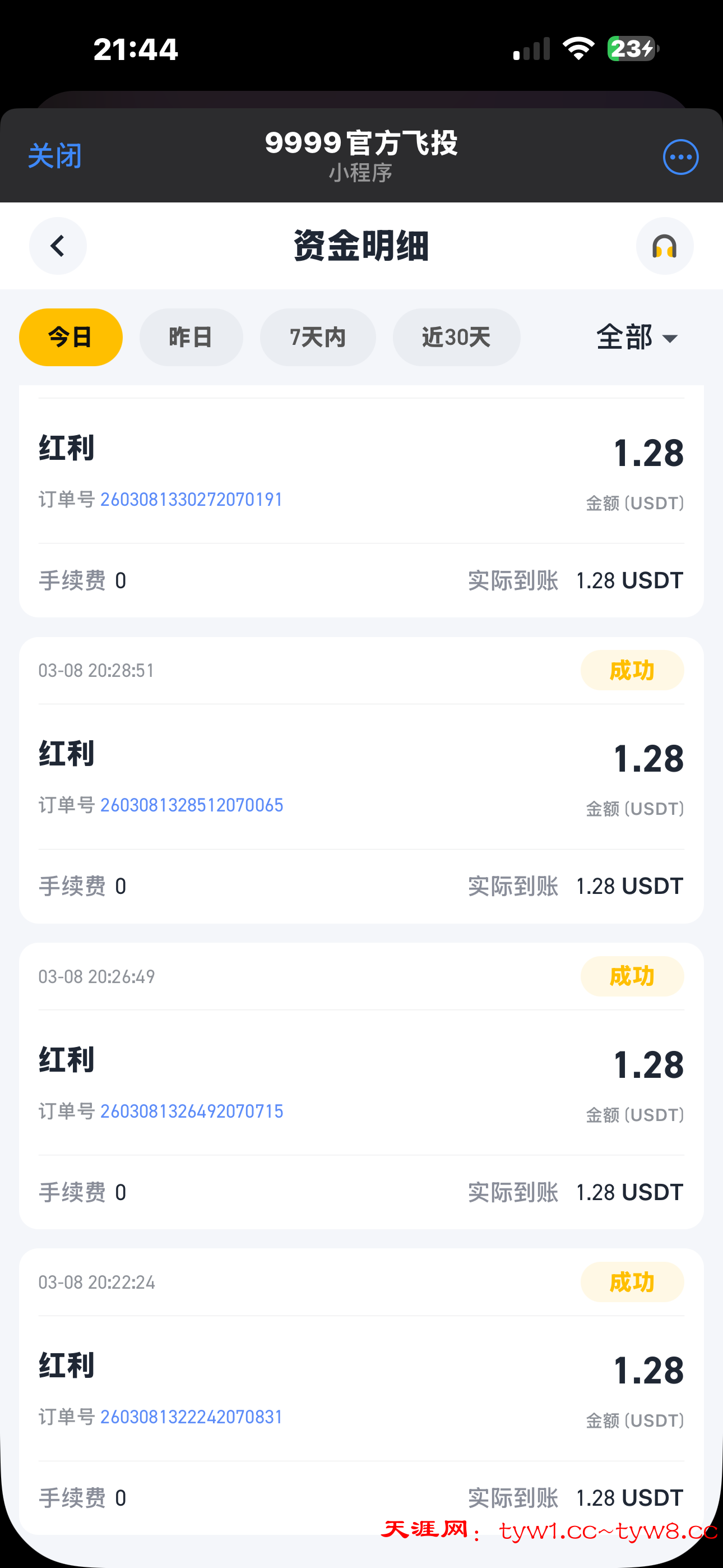
Task: Open the three-dot more options menu
Action: (680, 157)
